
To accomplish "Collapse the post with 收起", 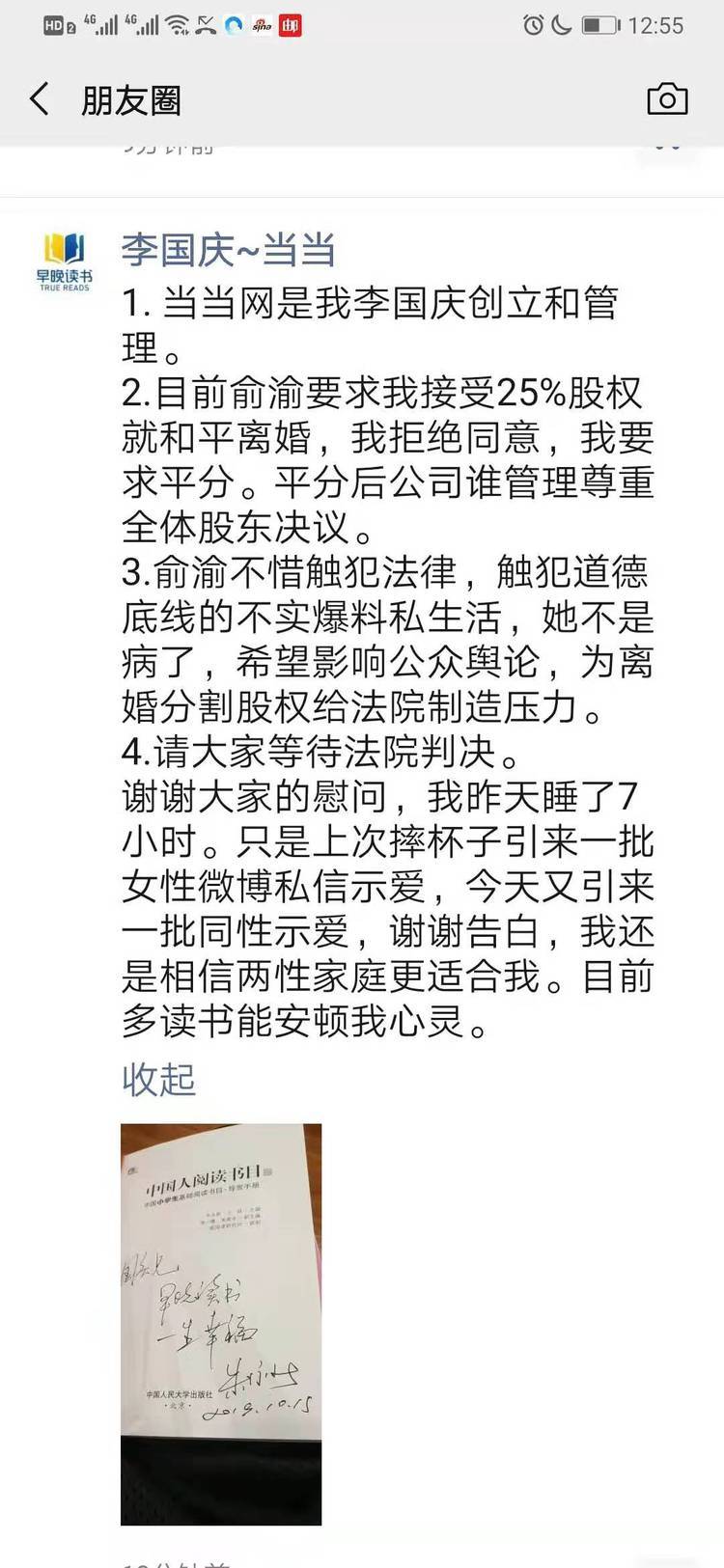I will pyautogui.click(x=158, y=1079).
